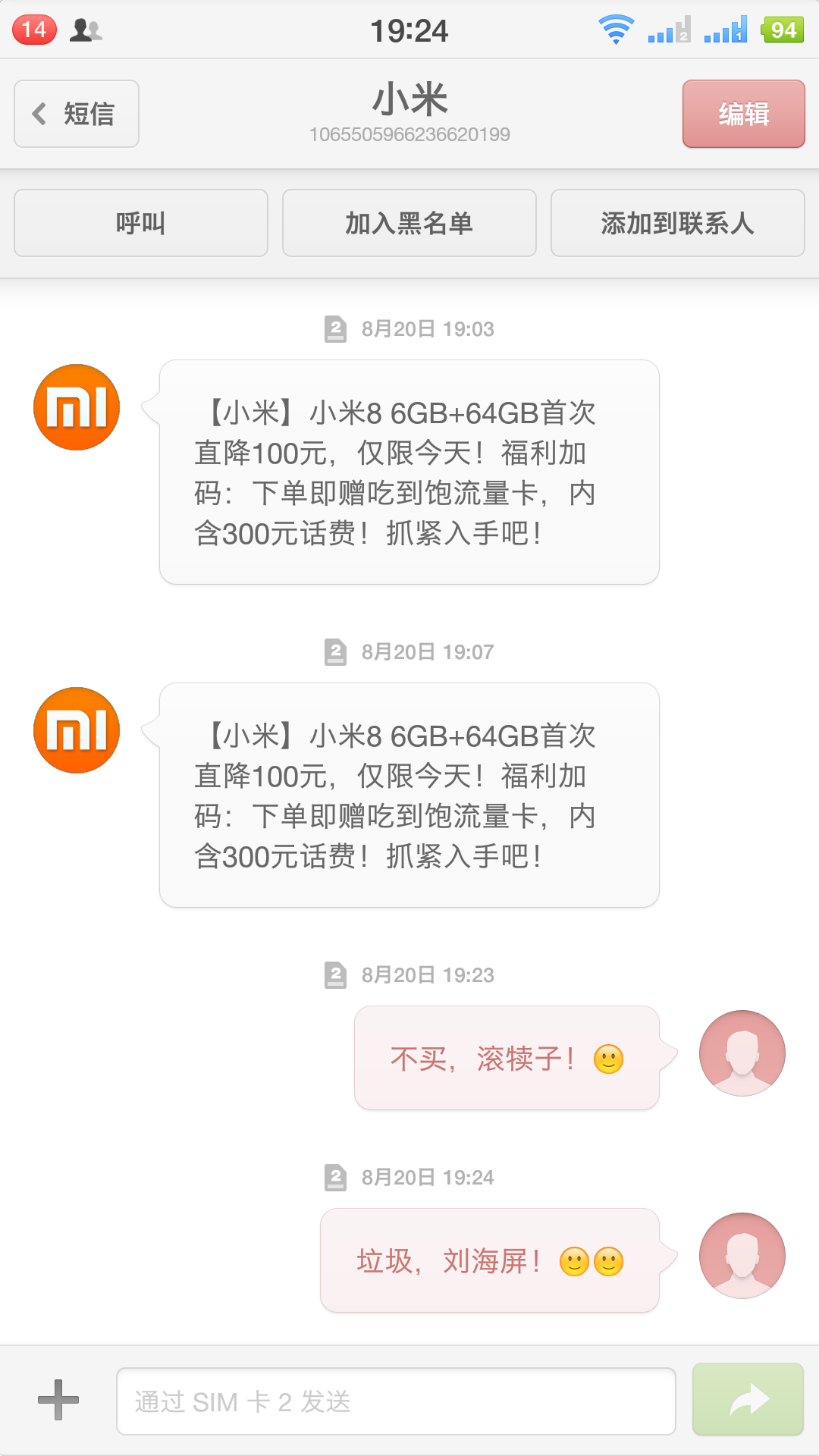Add sender to blacklist via 加入黑名单
819x1456 pixels.
[409, 223]
